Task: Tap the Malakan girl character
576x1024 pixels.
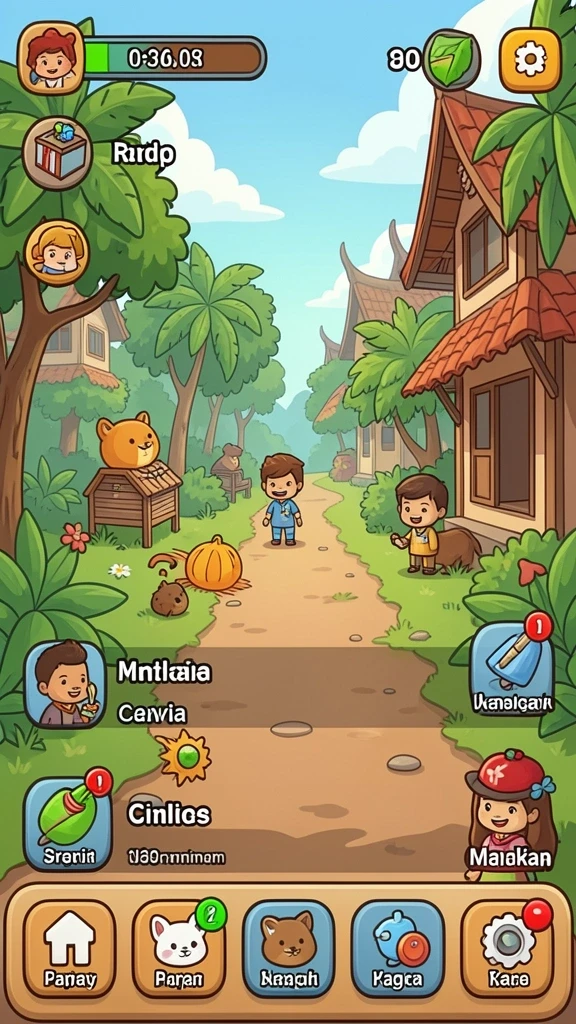Action: coord(511,814)
